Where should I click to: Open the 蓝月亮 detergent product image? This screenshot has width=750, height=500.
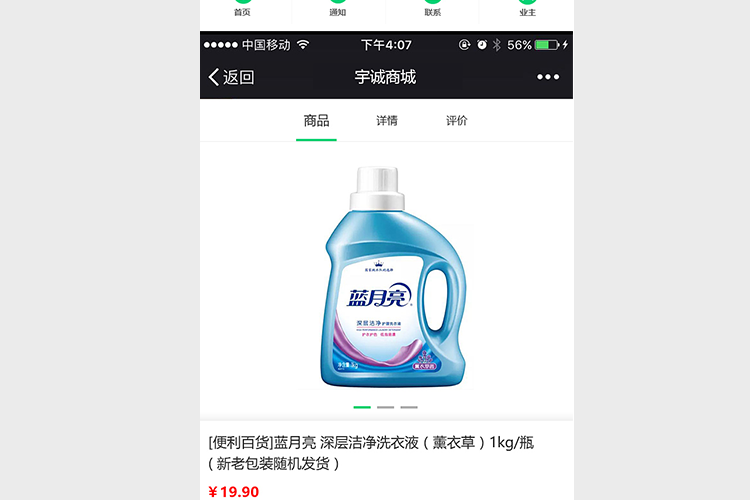click(x=387, y=275)
